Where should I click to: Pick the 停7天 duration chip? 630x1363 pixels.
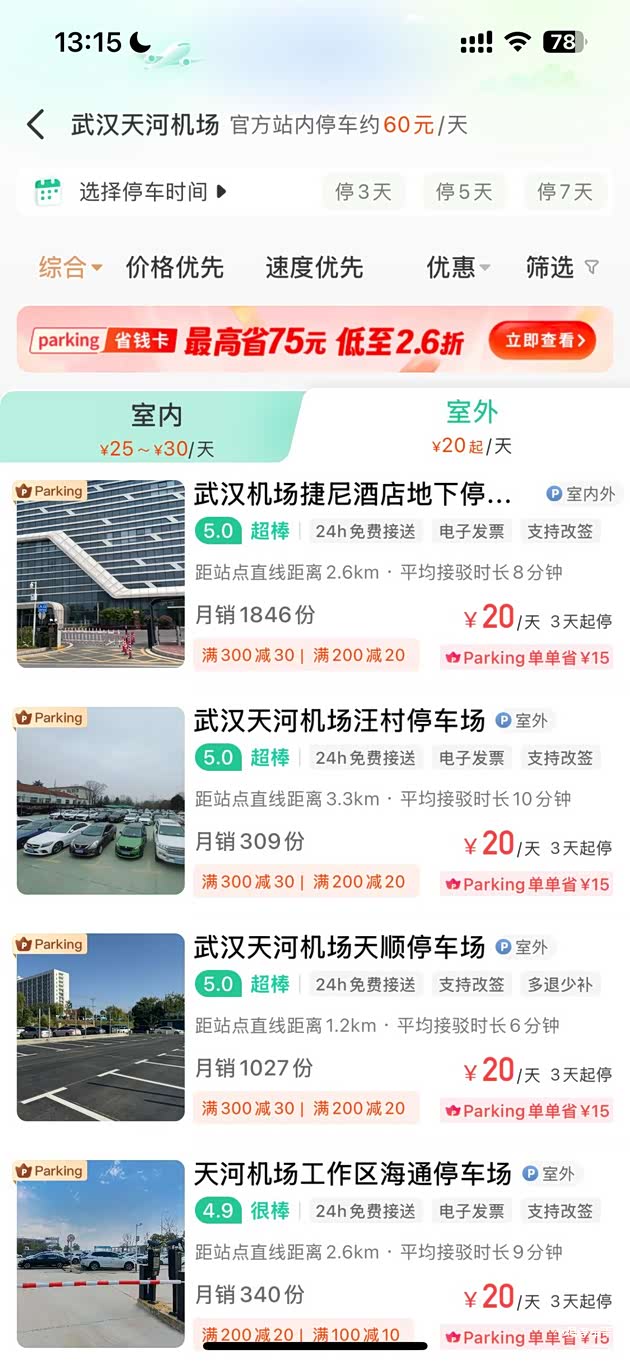tap(564, 191)
